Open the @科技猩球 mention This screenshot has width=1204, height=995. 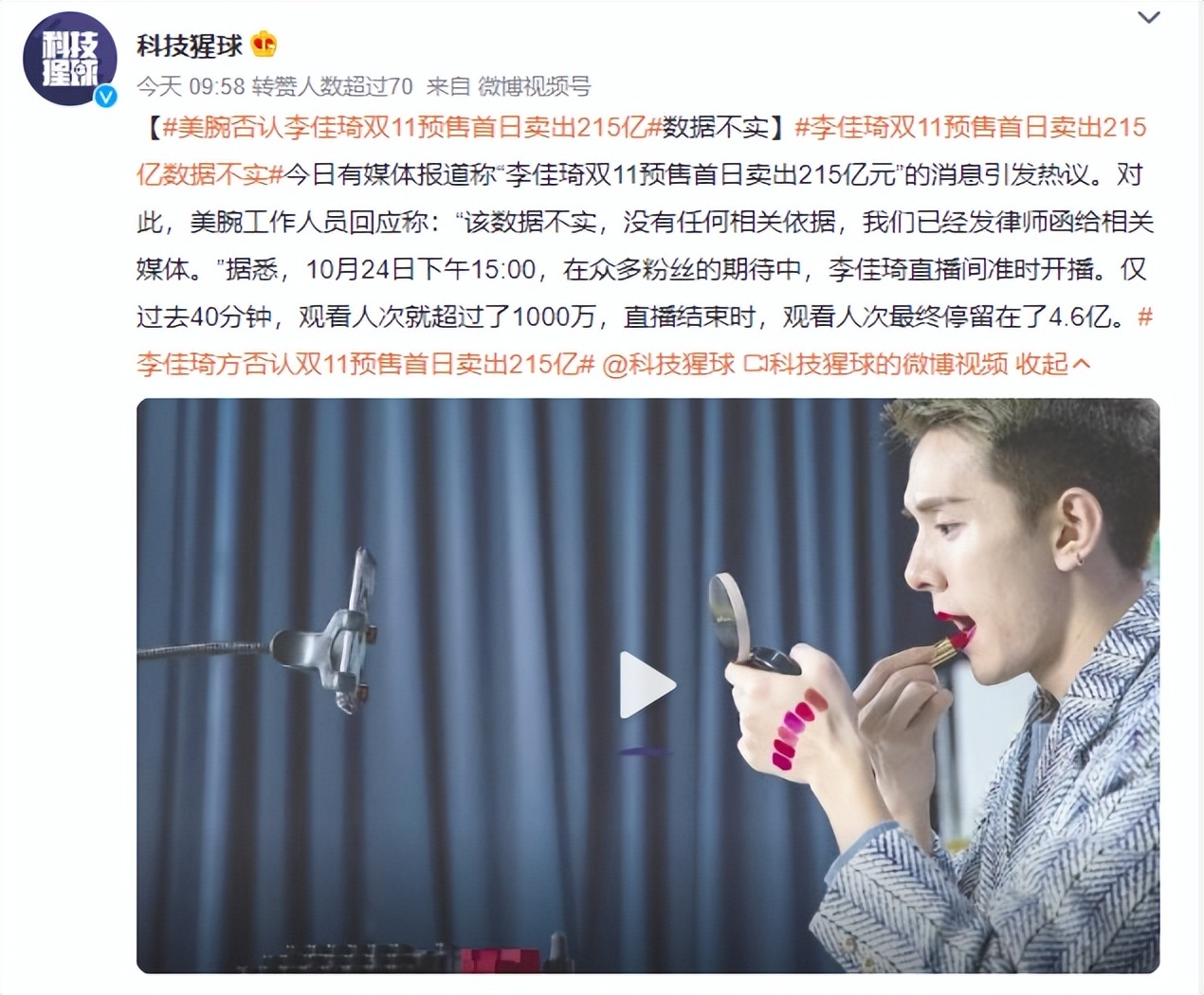pos(667,364)
